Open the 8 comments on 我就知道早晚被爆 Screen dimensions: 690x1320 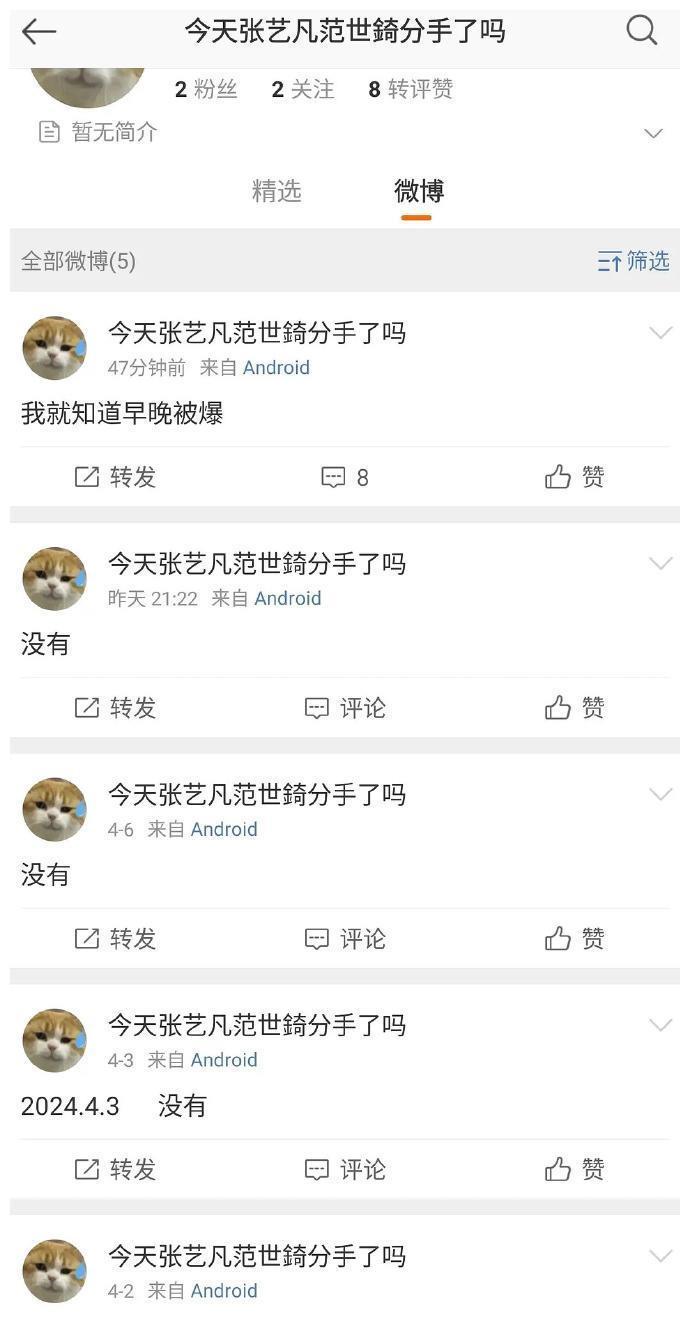click(x=345, y=478)
